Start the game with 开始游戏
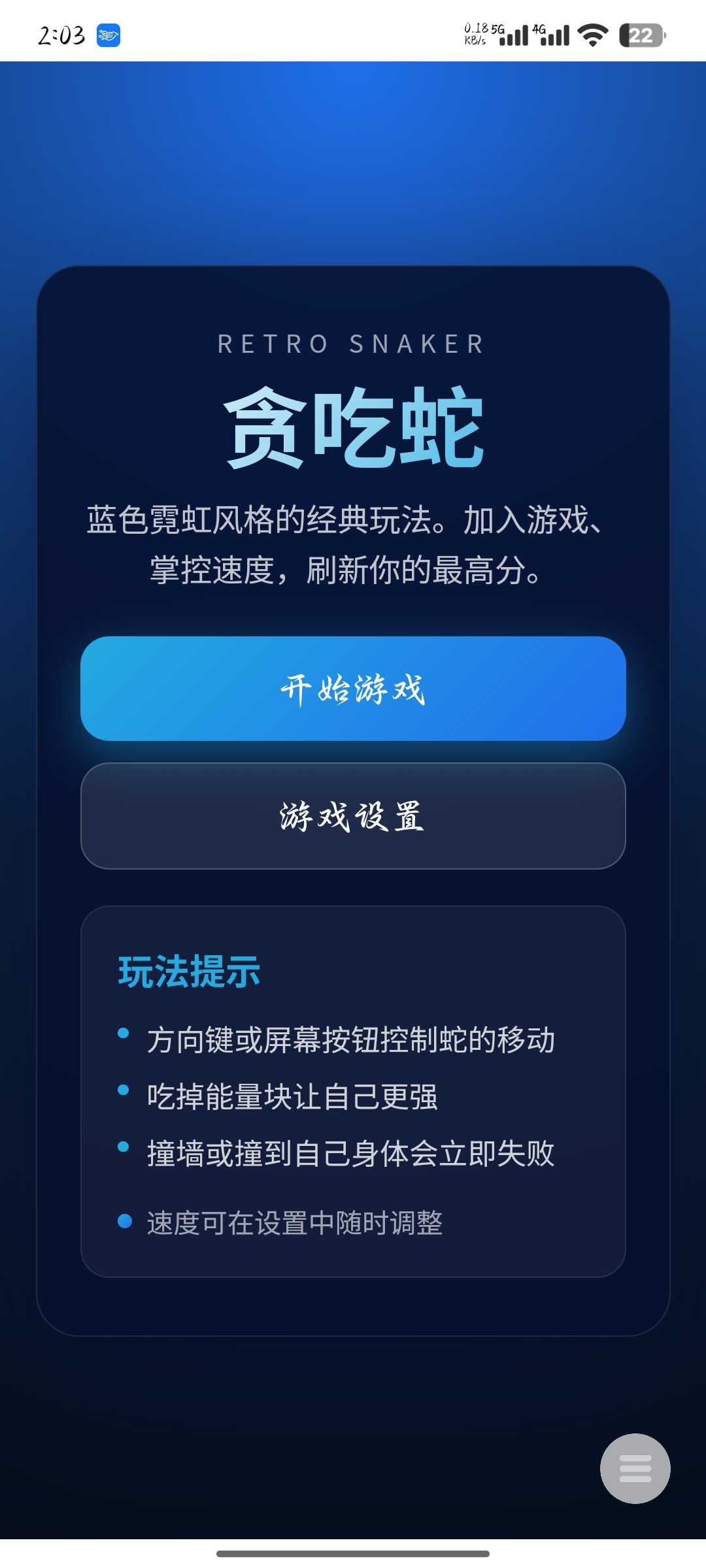This screenshot has width=706, height=1568. 353,689
